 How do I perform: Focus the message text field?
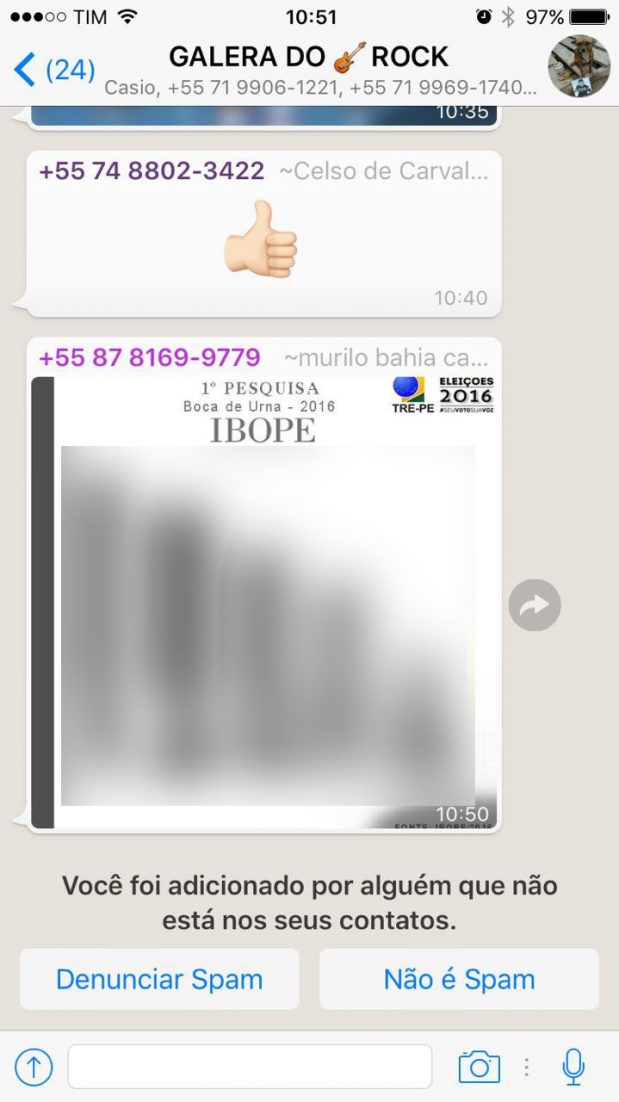pyautogui.click(x=250, y=1067)
